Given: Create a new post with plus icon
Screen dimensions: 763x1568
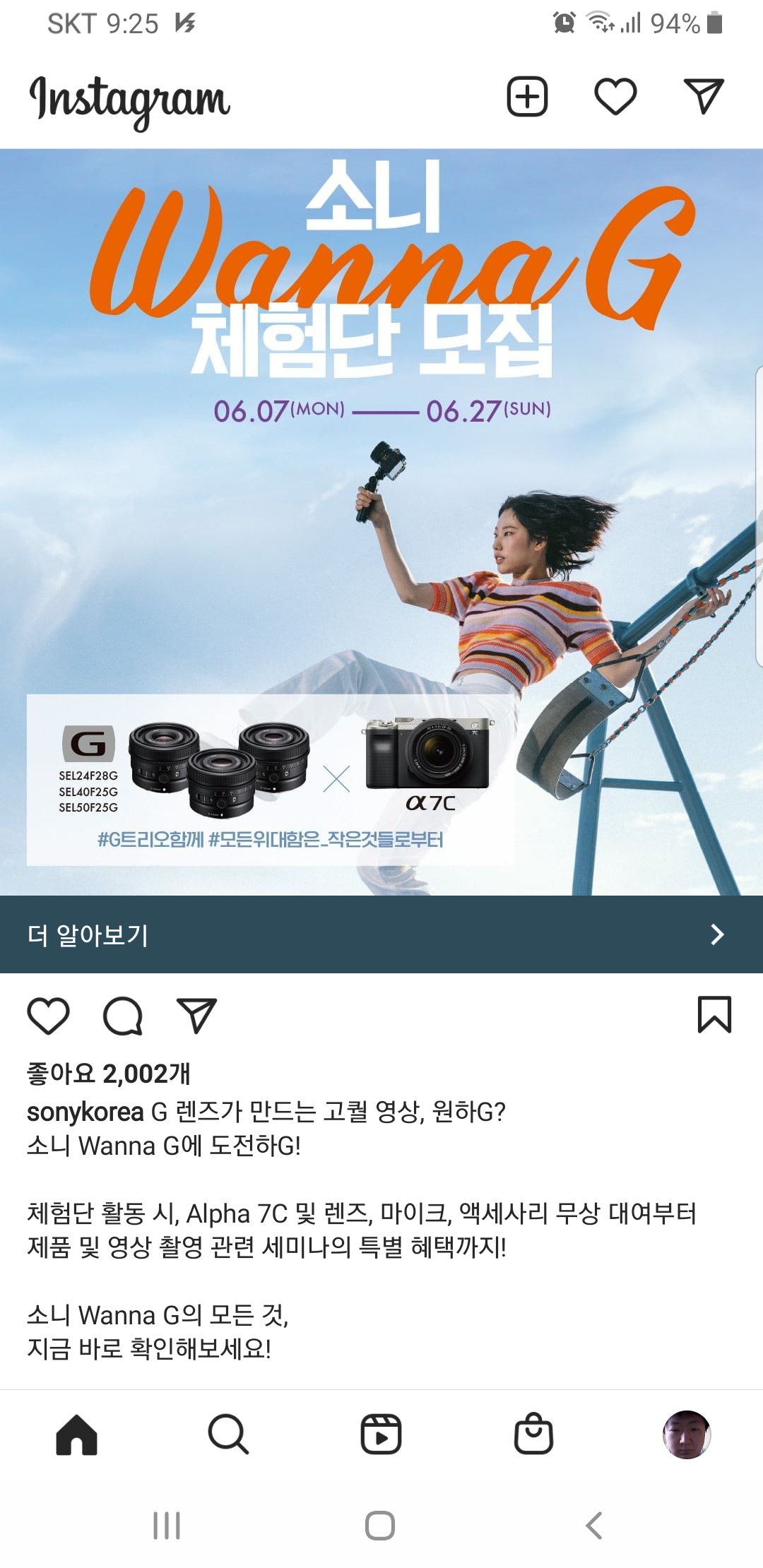Looking at the screenshot, I should pyautogui.click(x=527, y=96).
